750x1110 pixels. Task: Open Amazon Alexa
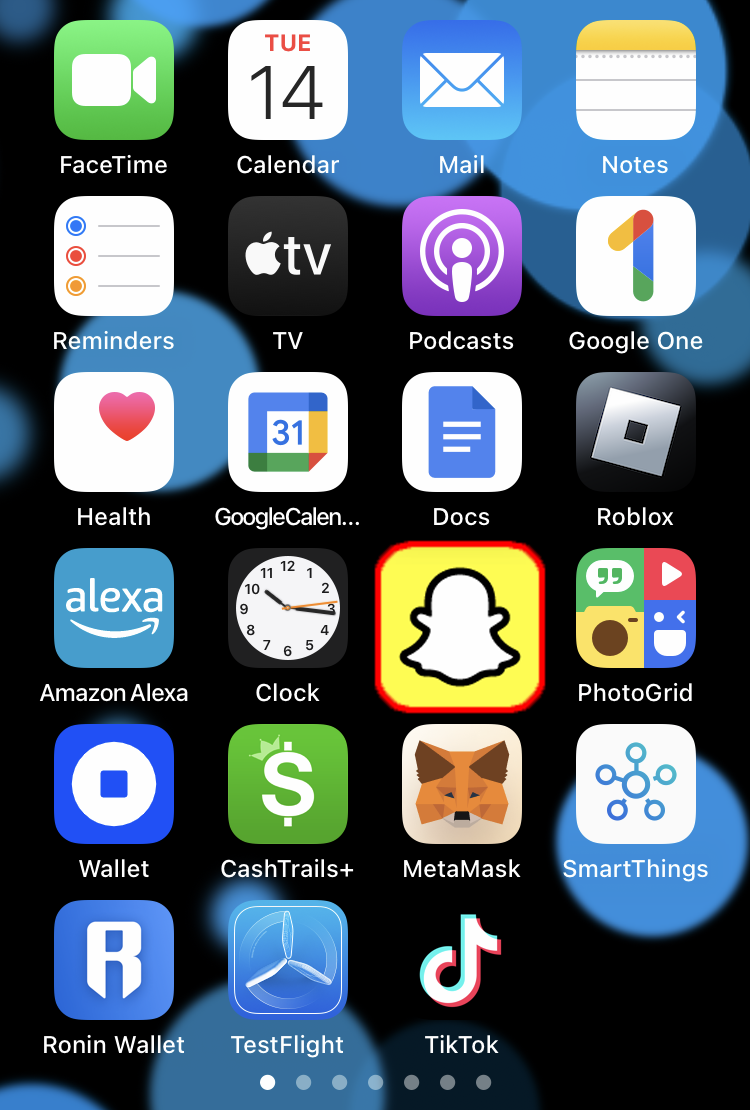point(114,608)
